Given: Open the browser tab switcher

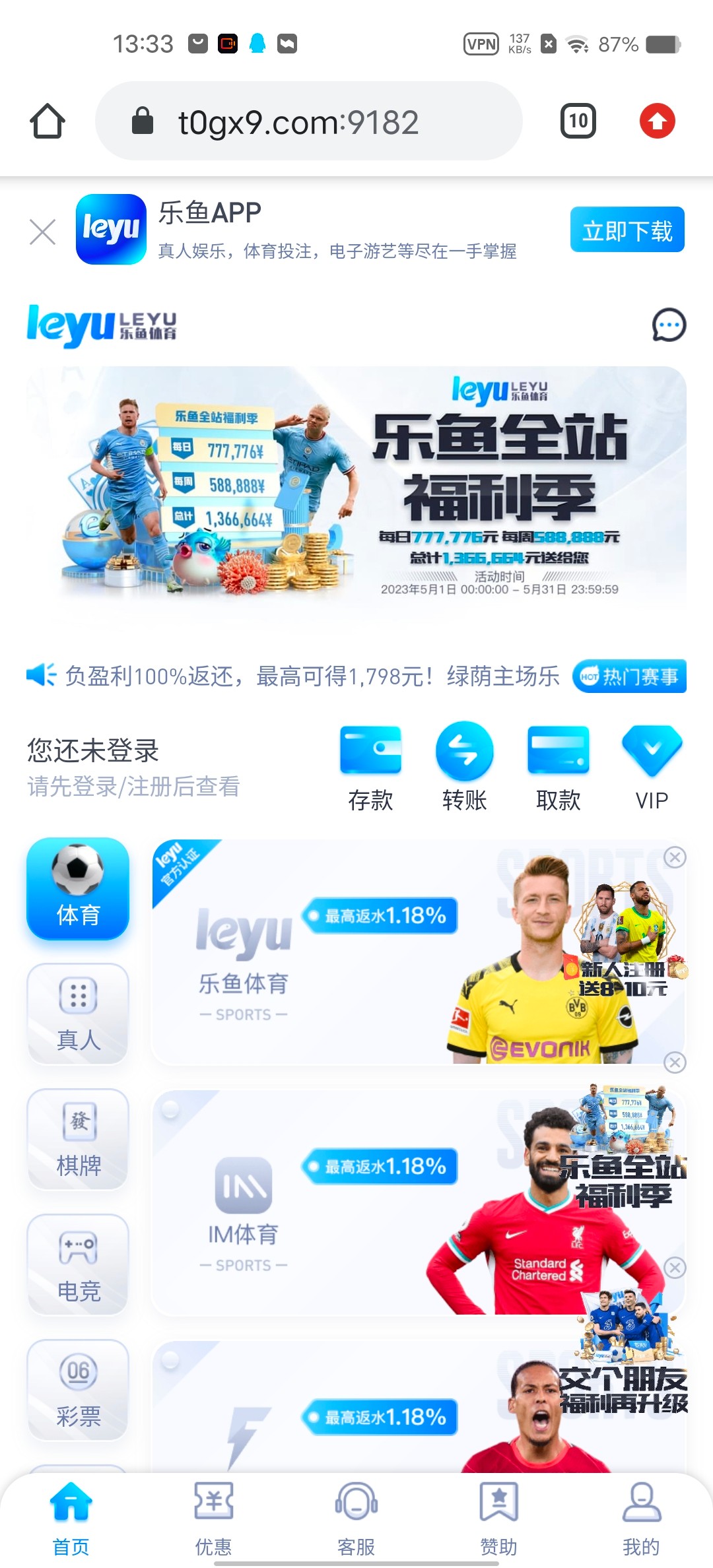Looking at the screenshot, I should click(x=578, y=121).
